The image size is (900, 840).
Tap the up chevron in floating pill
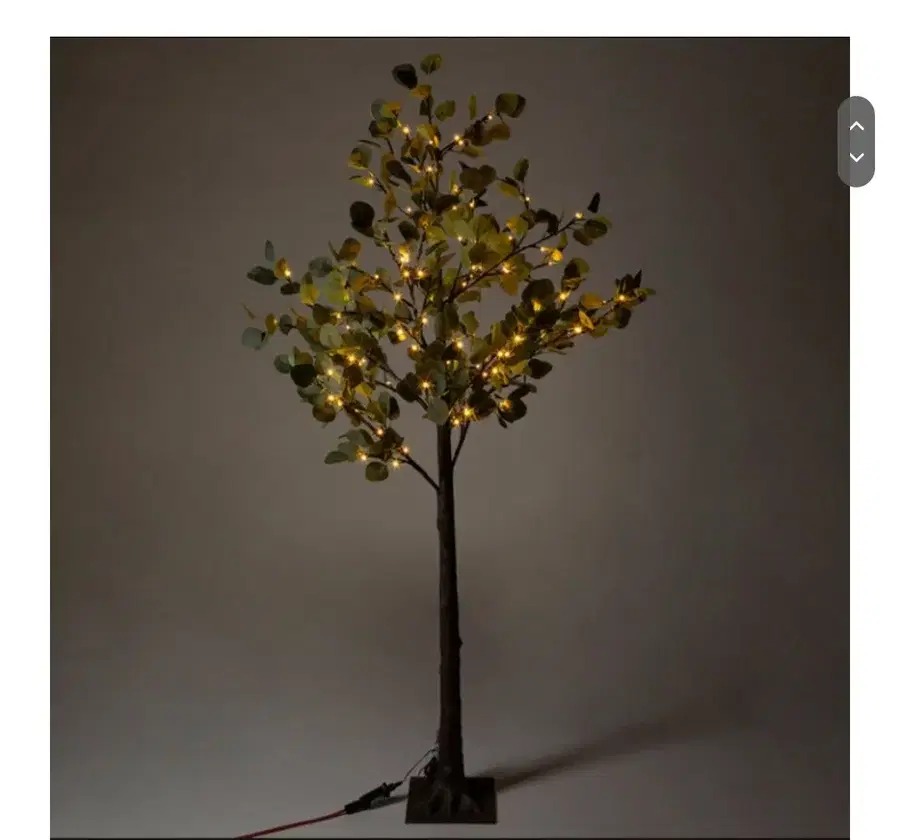click(x=856, y=126)
